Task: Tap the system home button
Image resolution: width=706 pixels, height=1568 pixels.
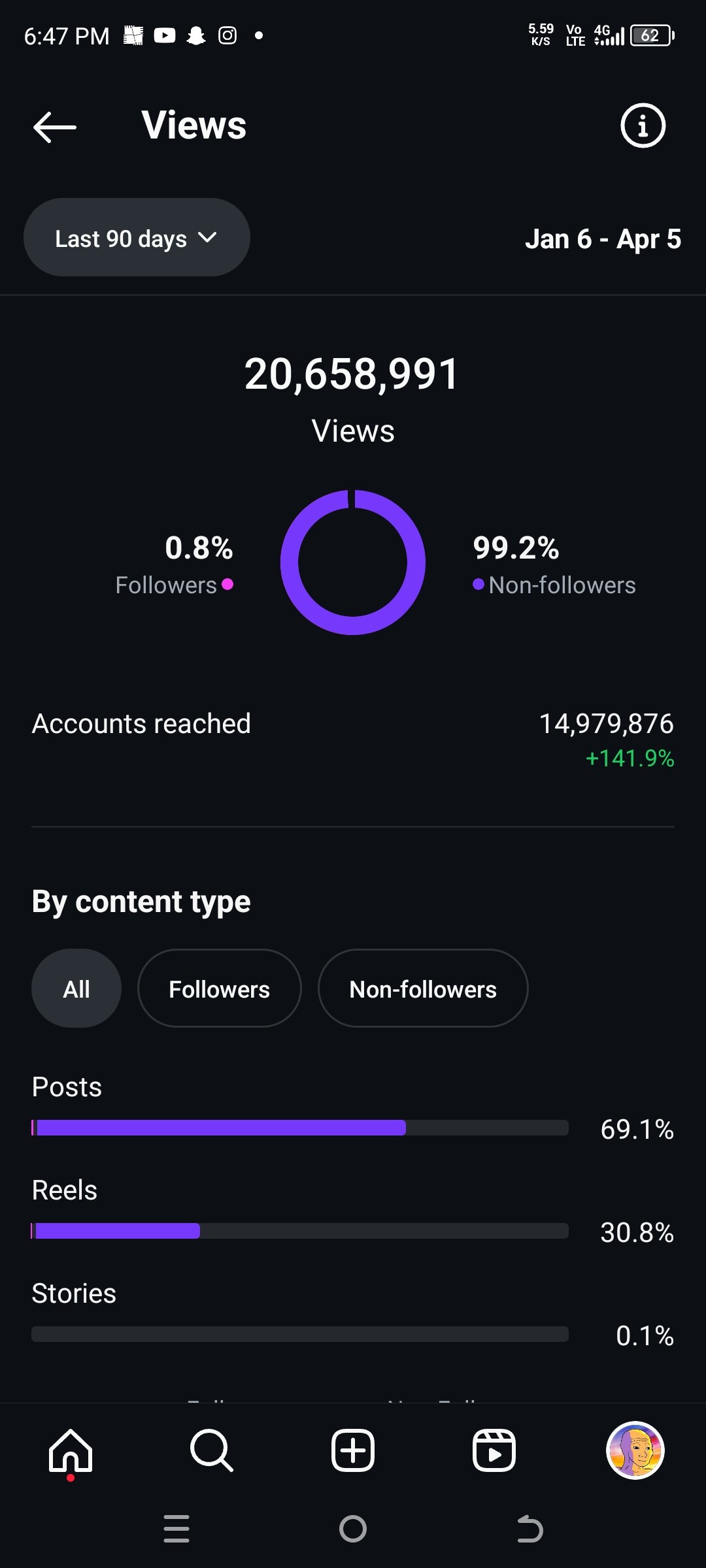Action: (x=353, y=1529)
